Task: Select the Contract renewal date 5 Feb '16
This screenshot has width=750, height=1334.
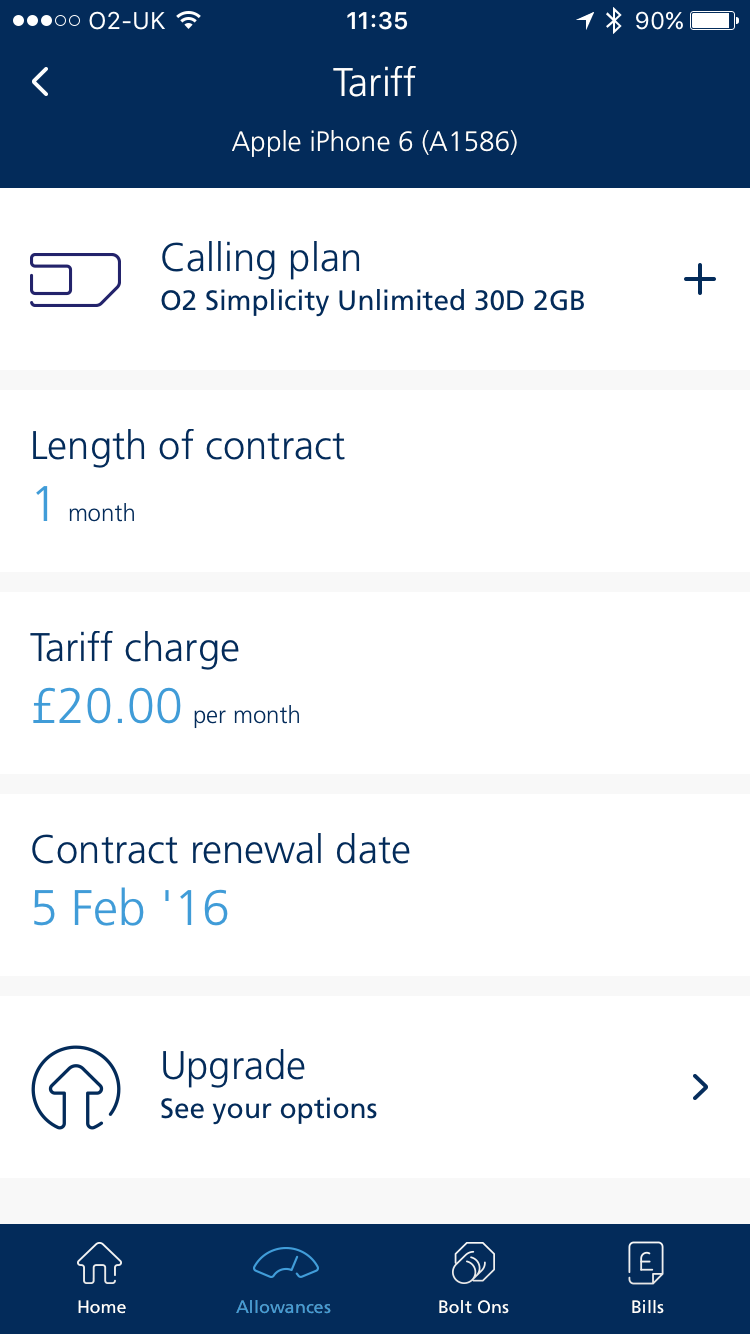Action: pos(130,908)
